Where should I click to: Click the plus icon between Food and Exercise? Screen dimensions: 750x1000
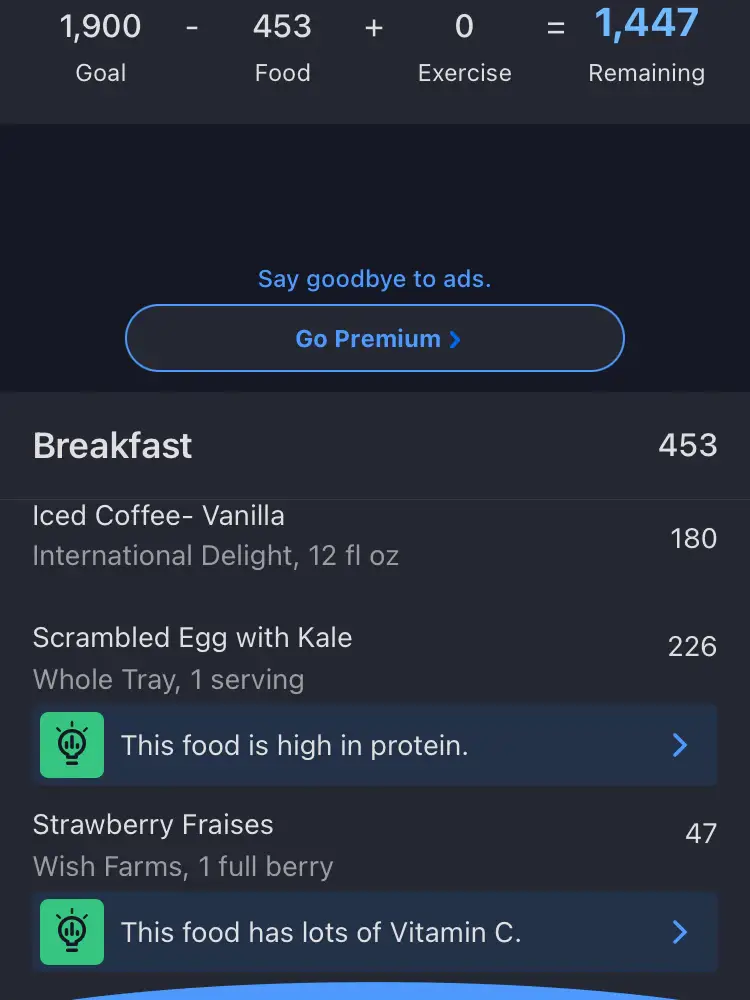373,27
